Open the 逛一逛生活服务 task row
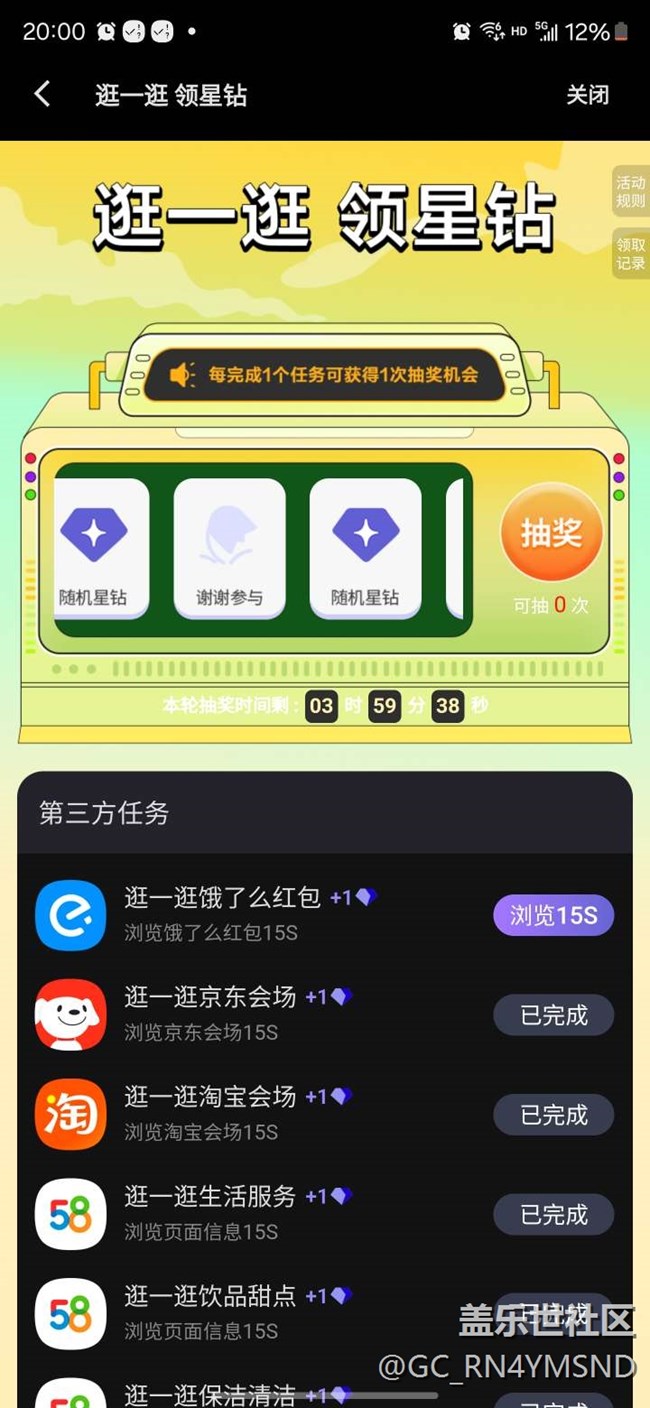 pos(325,1214)
